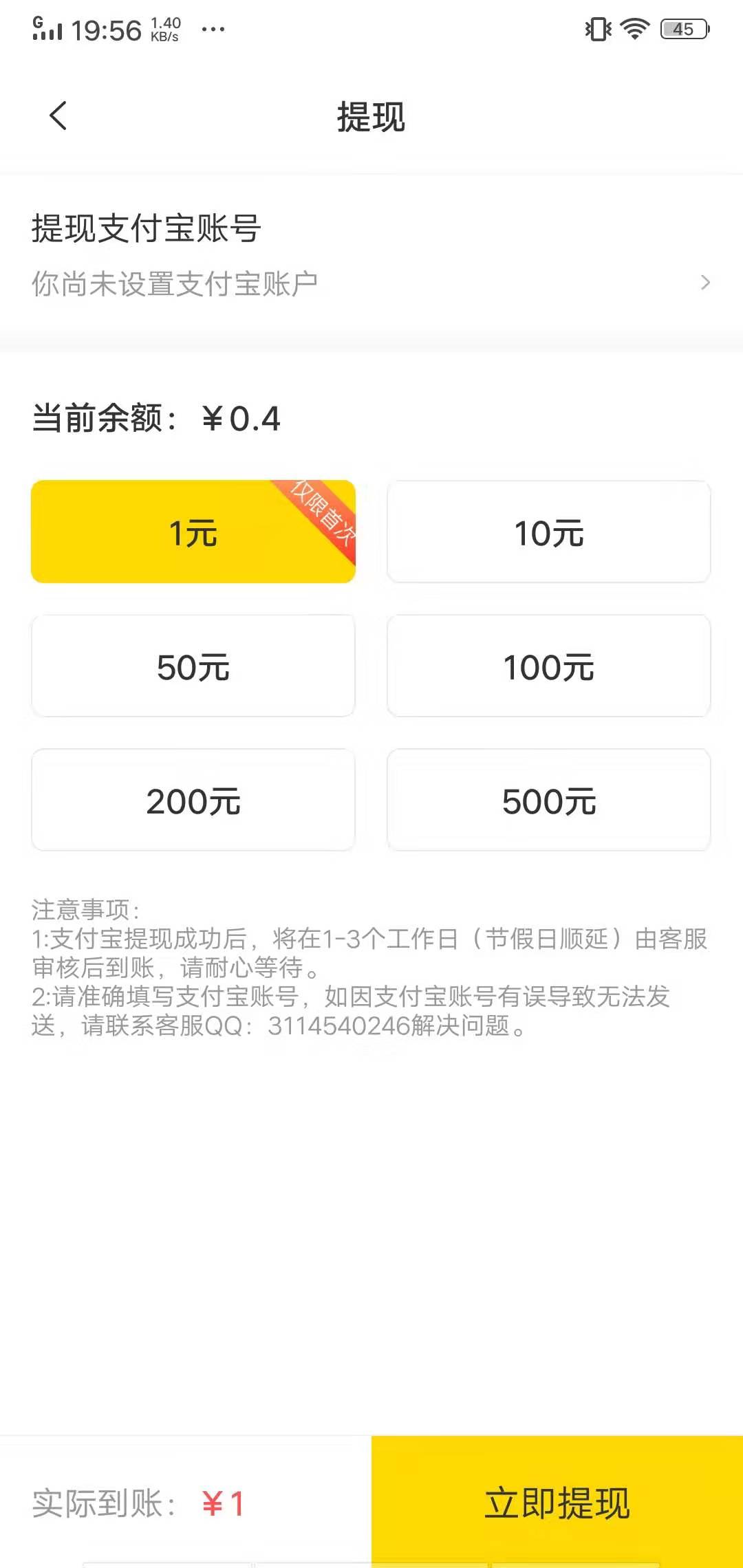Select the 500元 withdrawal amount
This screenshot has height=1568, width=743.
pyautogui.click(x=548, y=800)
